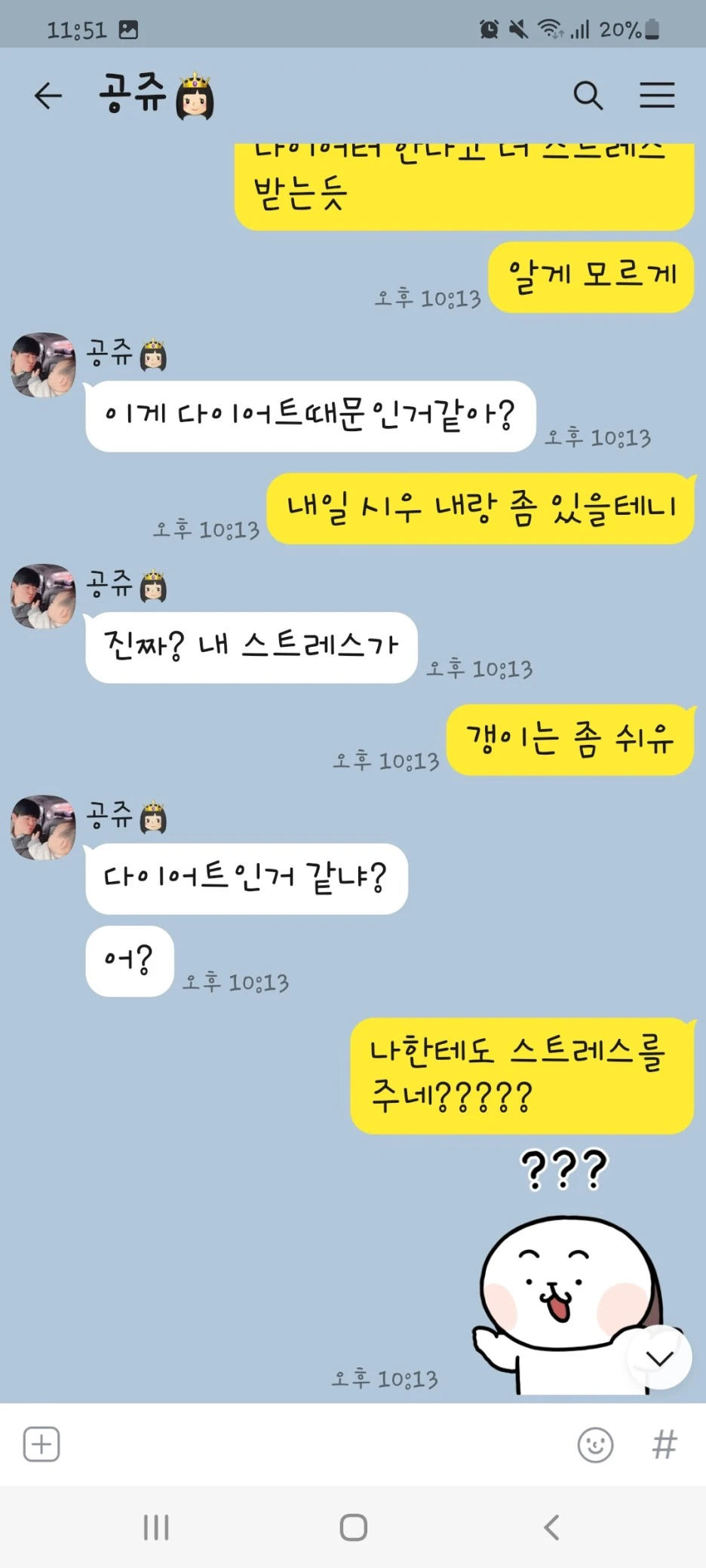Image resolution: width=706 pixels, height=1568 pixels.
Task: Tap the alarm clock icon in the status bar
Action: click(489, 29)
